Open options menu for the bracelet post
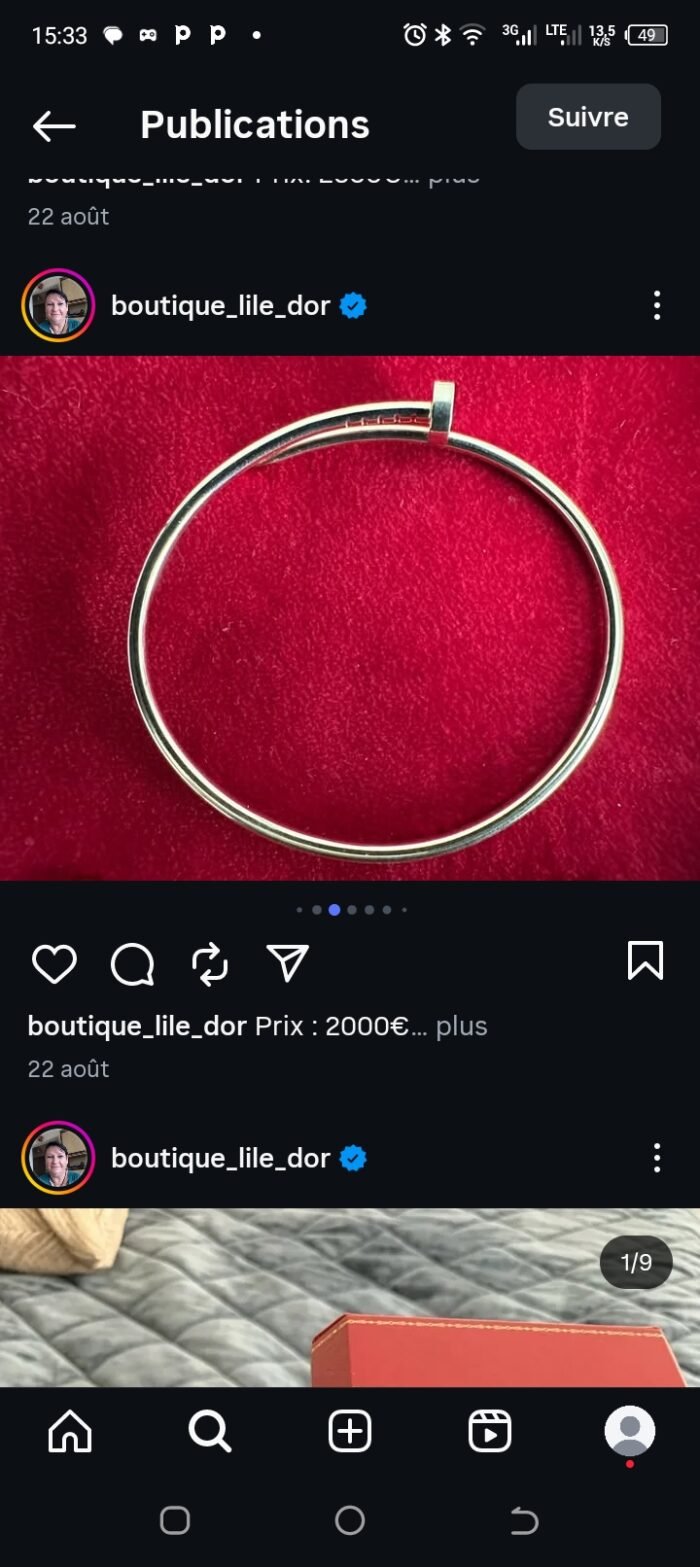Image resolution: width=700 pixels, height=1567 pixels. click(x=656, y=306)
